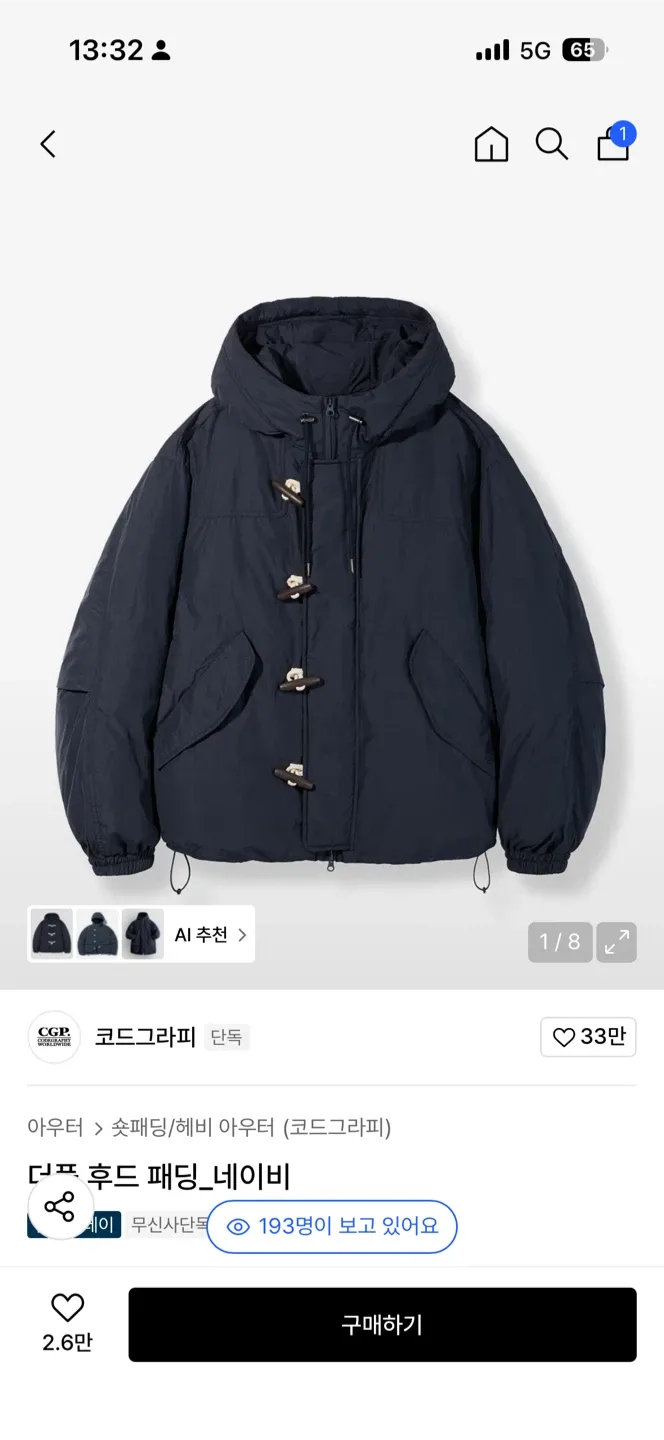Expand the product image to fullscreen

click(617, 941)
